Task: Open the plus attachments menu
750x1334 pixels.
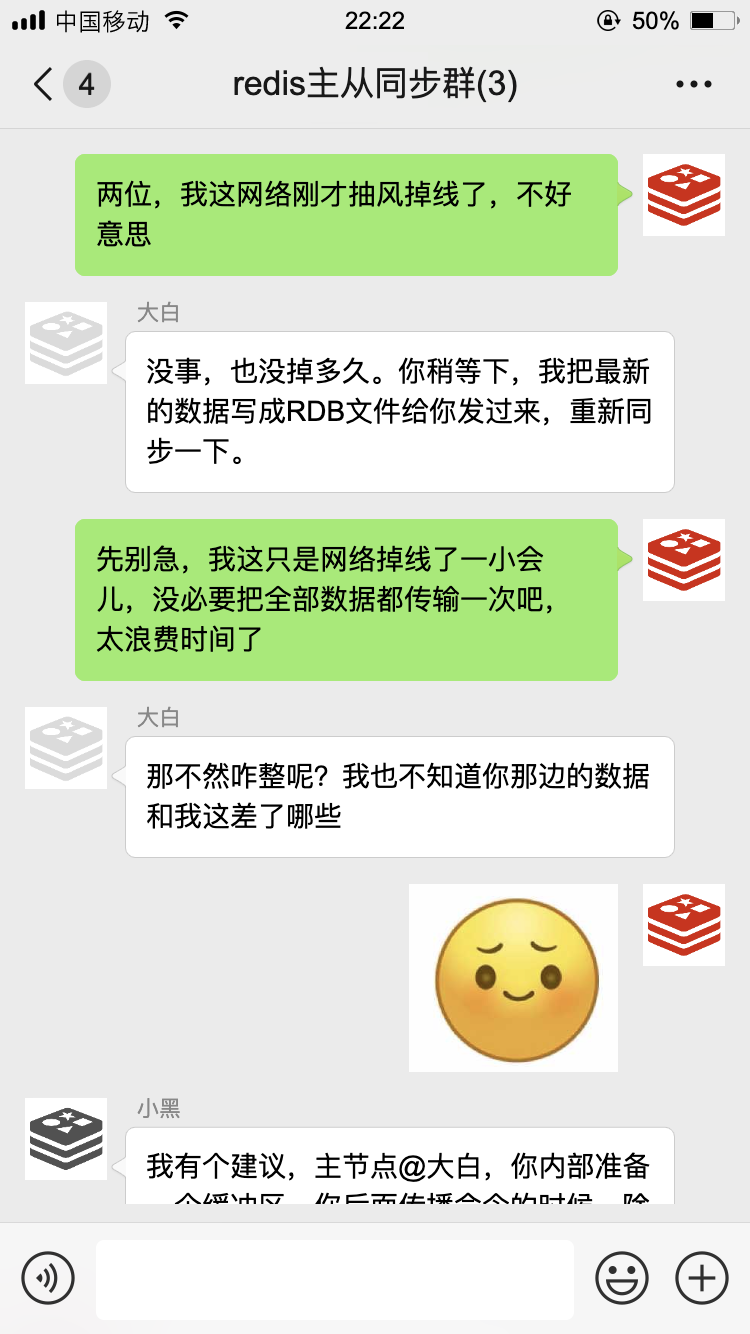Action: pos(702,1277)
